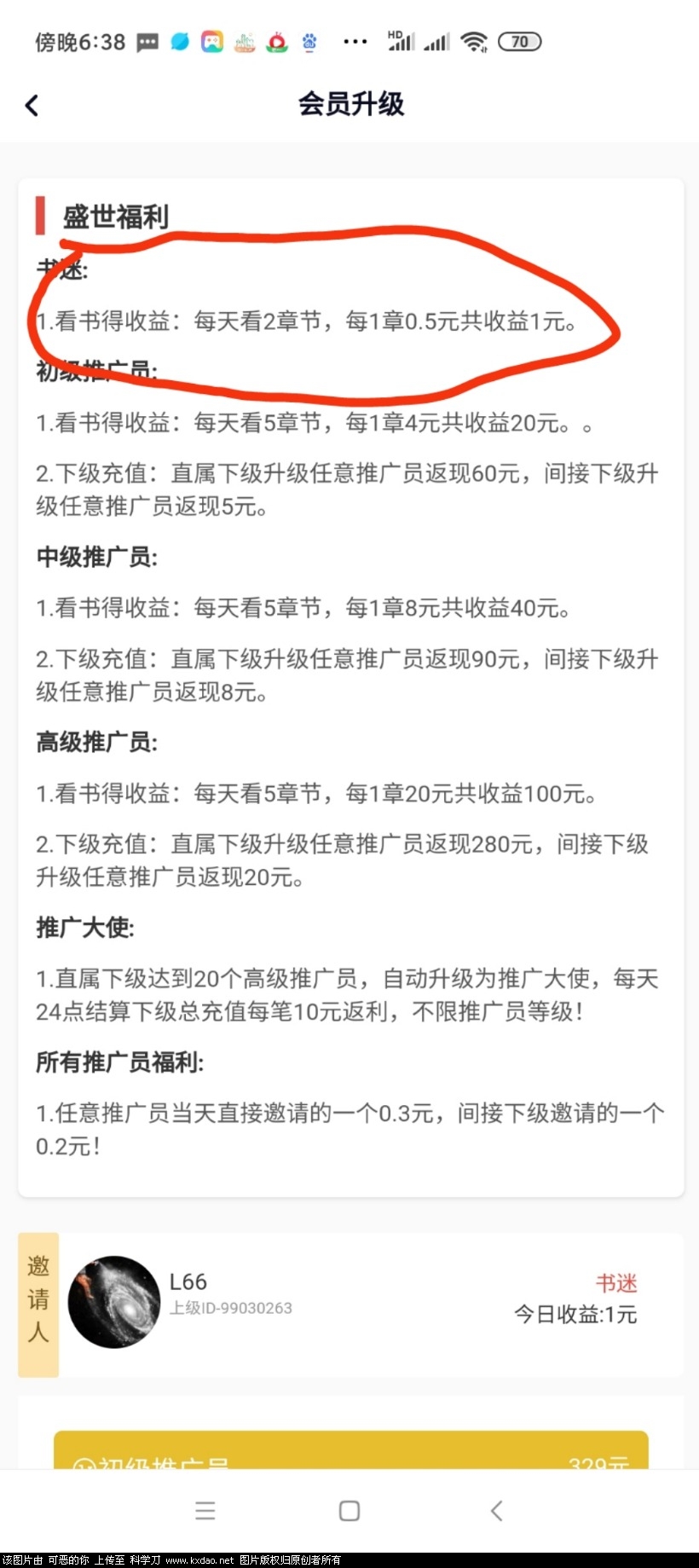Select the 初级推广员 329元 upgrade option
Image resolution: width=699 pixels, height=1568 pixels.
point(350,1452)
